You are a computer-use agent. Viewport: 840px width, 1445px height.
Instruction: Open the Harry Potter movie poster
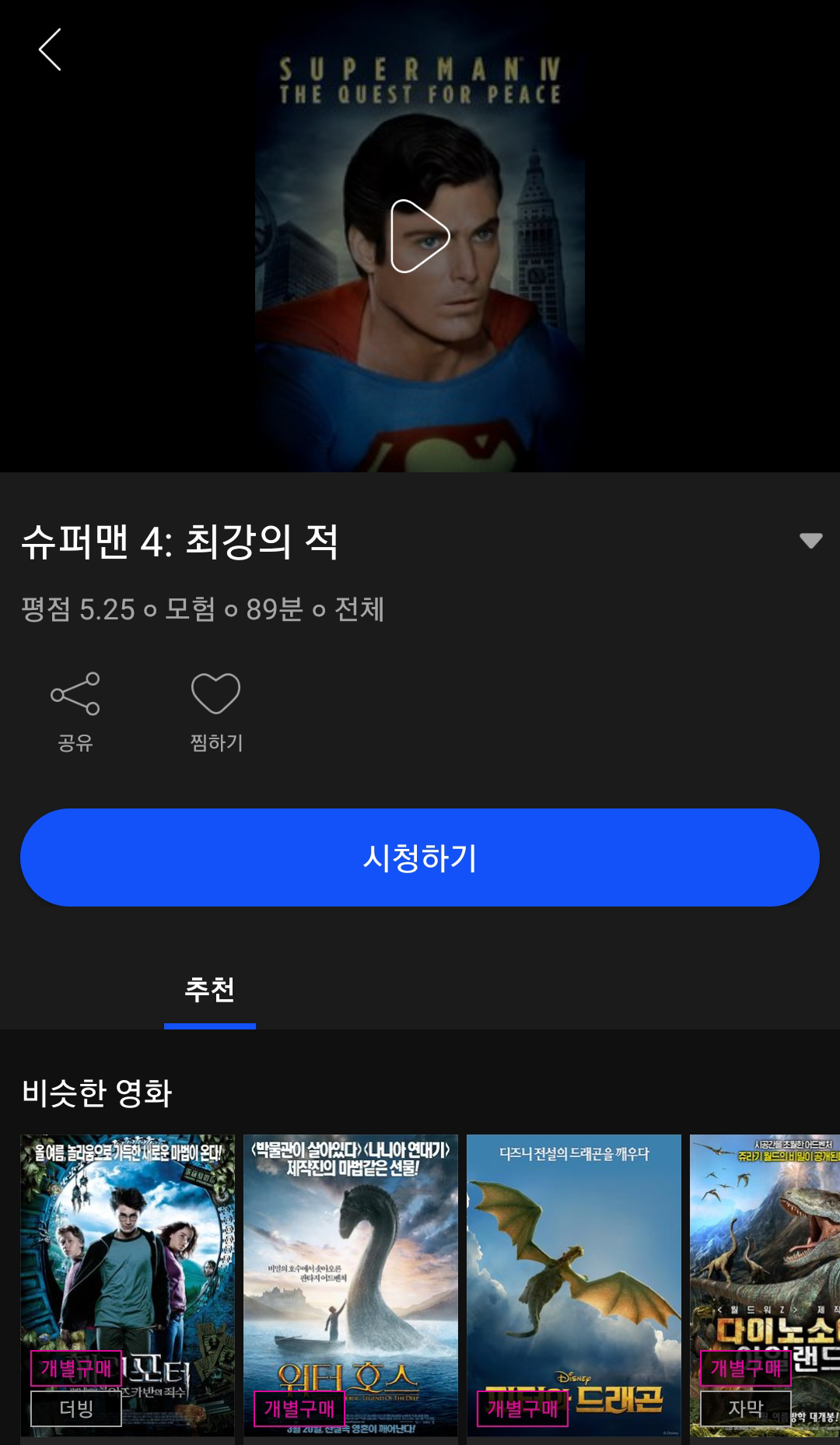128,1285
